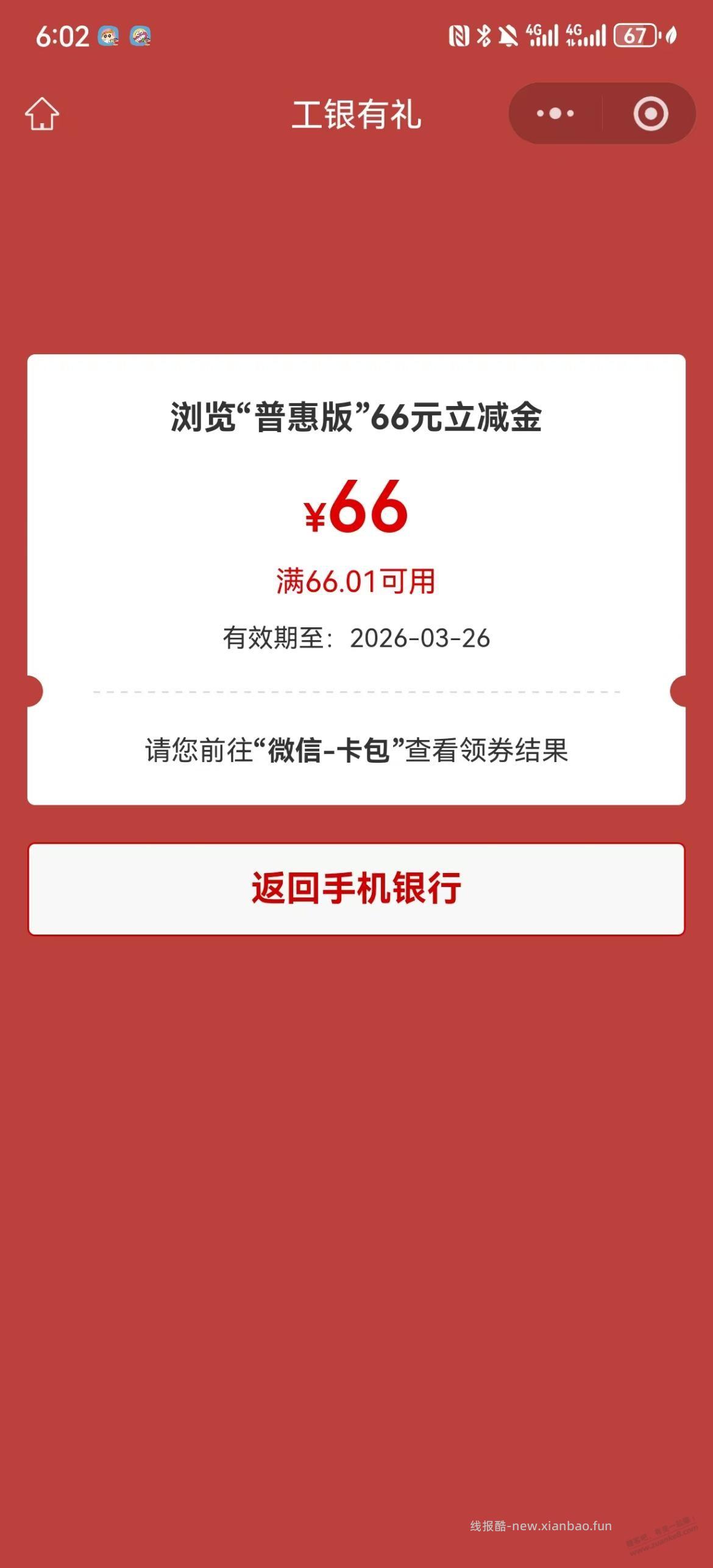
Task: Go to the mini program home page
Action: (42, 114)
